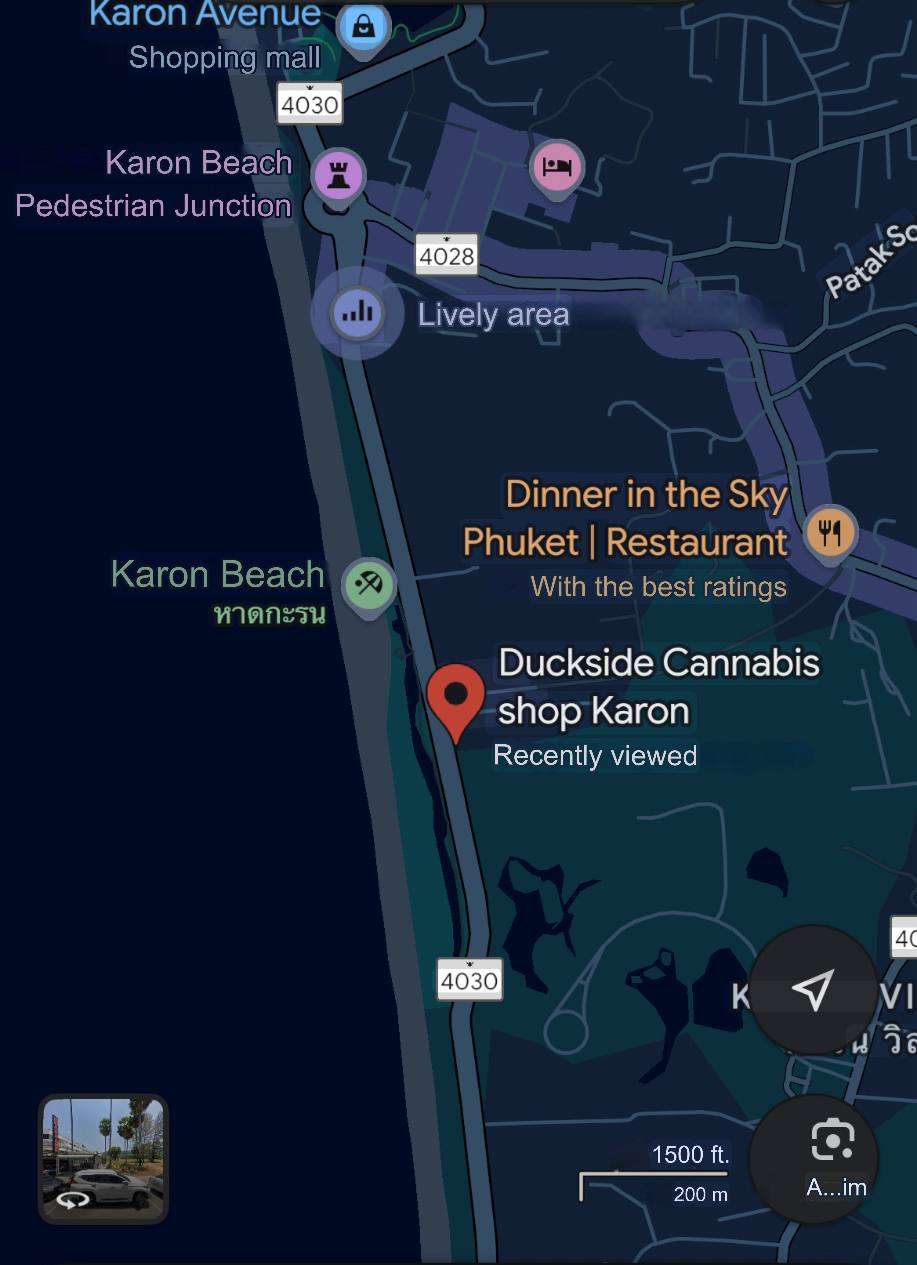Open the Street View thumbnail
The height and width of the screenshot is (1265, 917).
pos(103,1159)
